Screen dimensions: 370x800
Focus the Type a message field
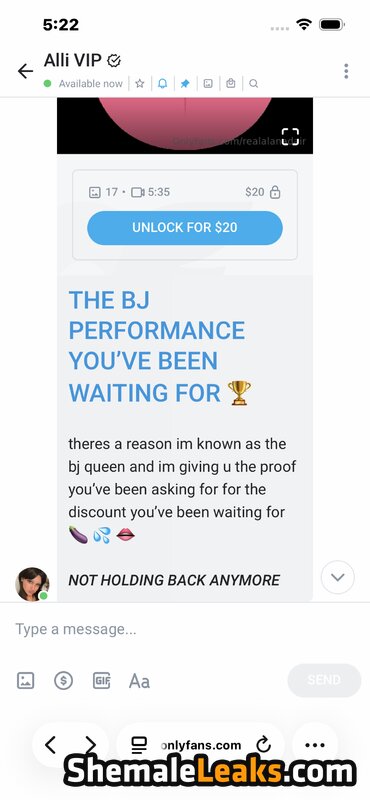(185, 629)
